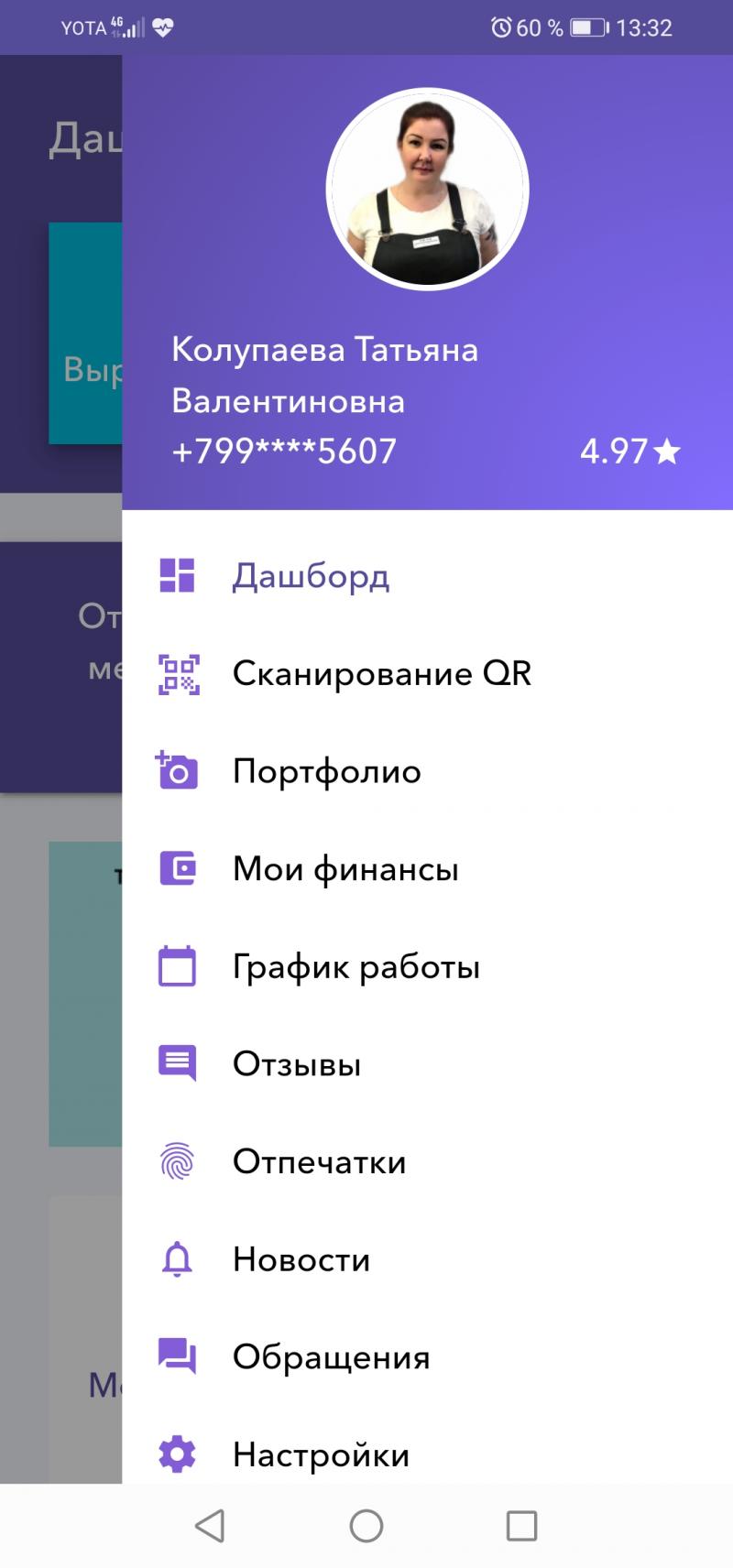Open the Отзывы reviews page

click(x=296, y=1064)
